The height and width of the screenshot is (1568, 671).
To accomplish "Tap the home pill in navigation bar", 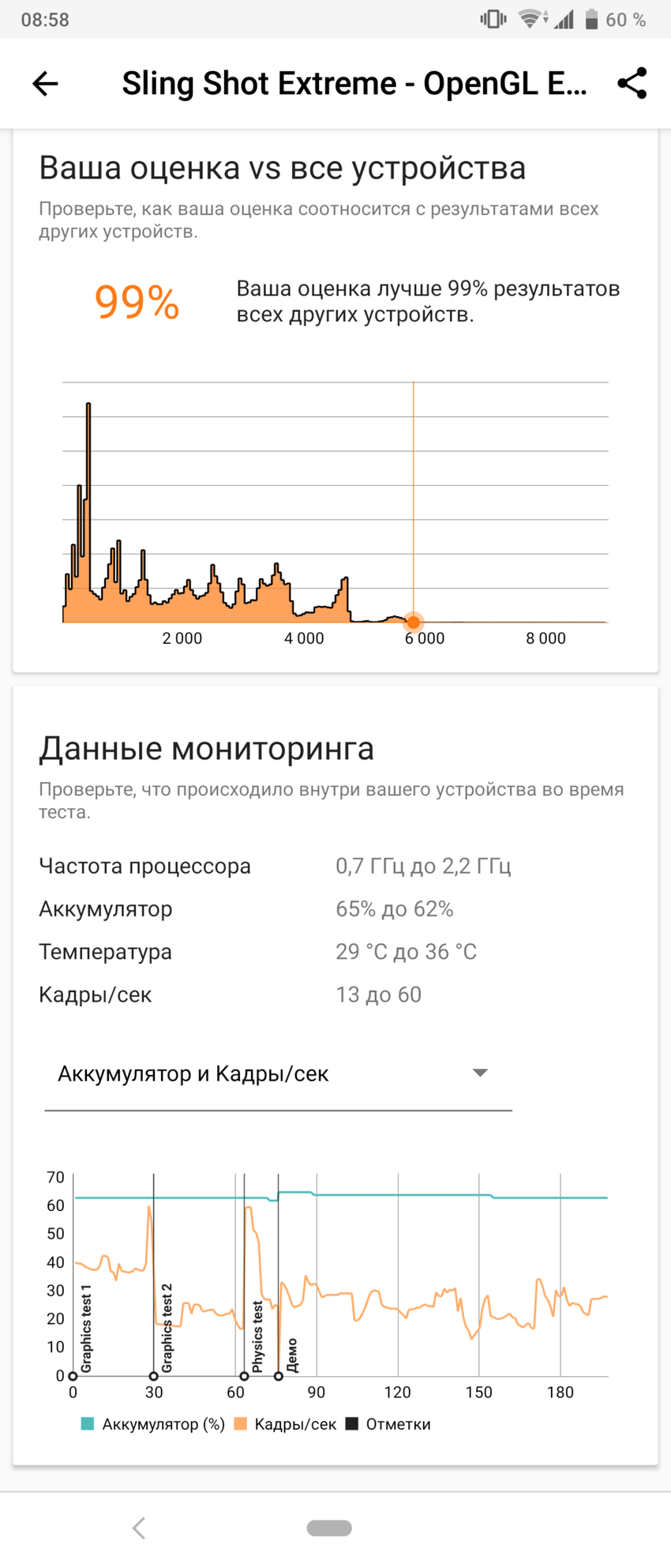I will click(x=329, y=1528).
